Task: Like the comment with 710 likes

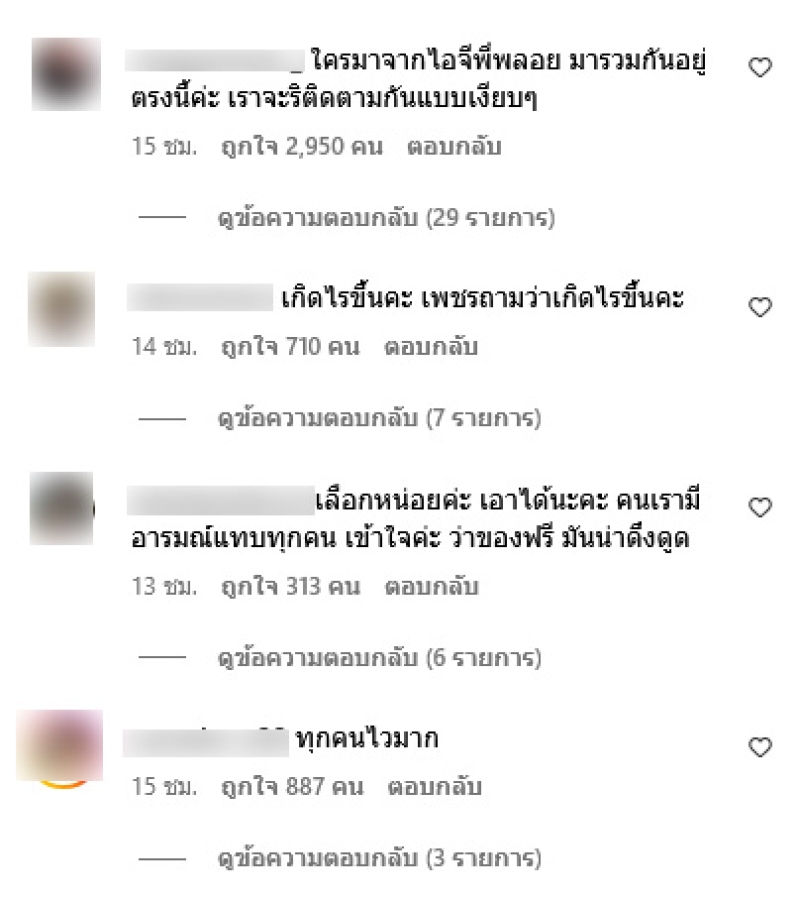Action: pyautogui.click(x=760, y=307)
